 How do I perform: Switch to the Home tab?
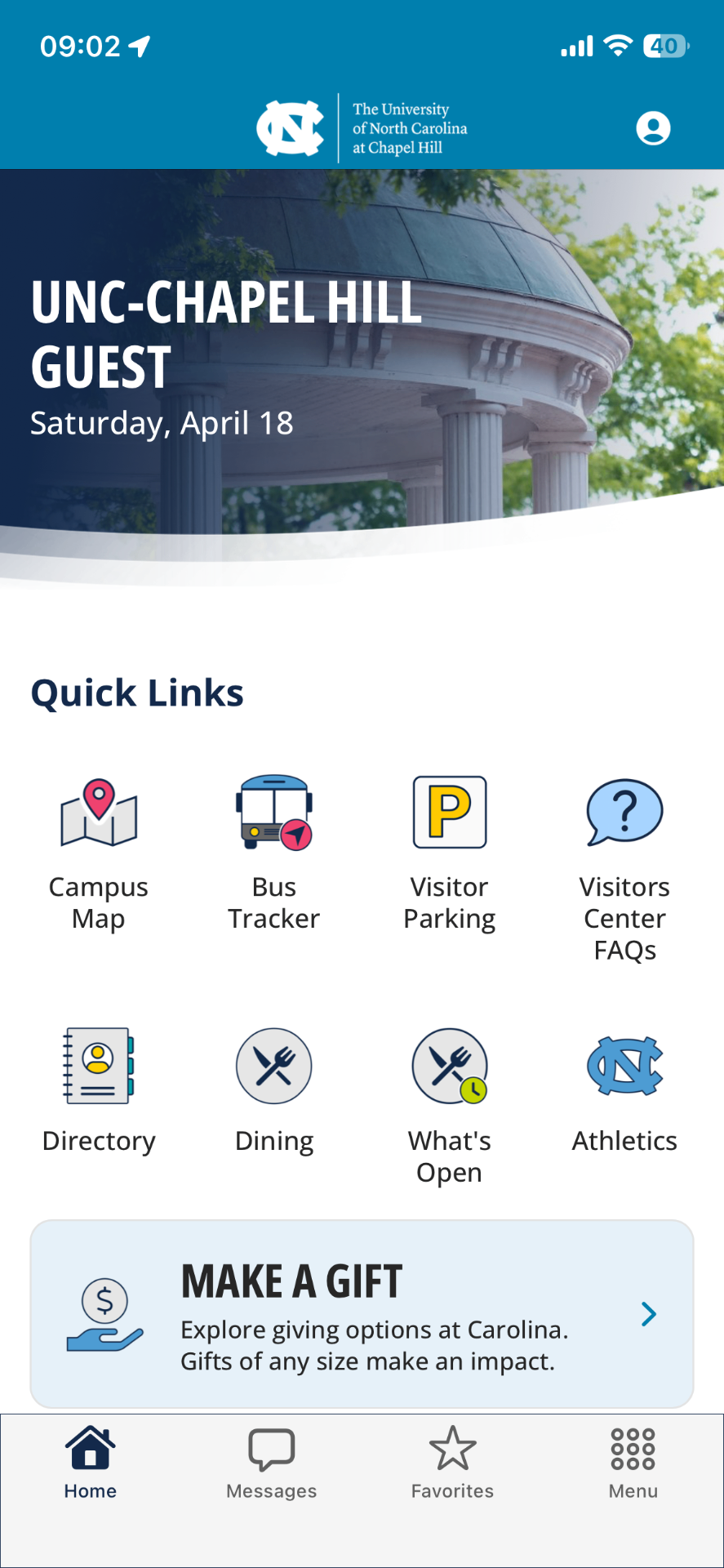[91, 1463]
